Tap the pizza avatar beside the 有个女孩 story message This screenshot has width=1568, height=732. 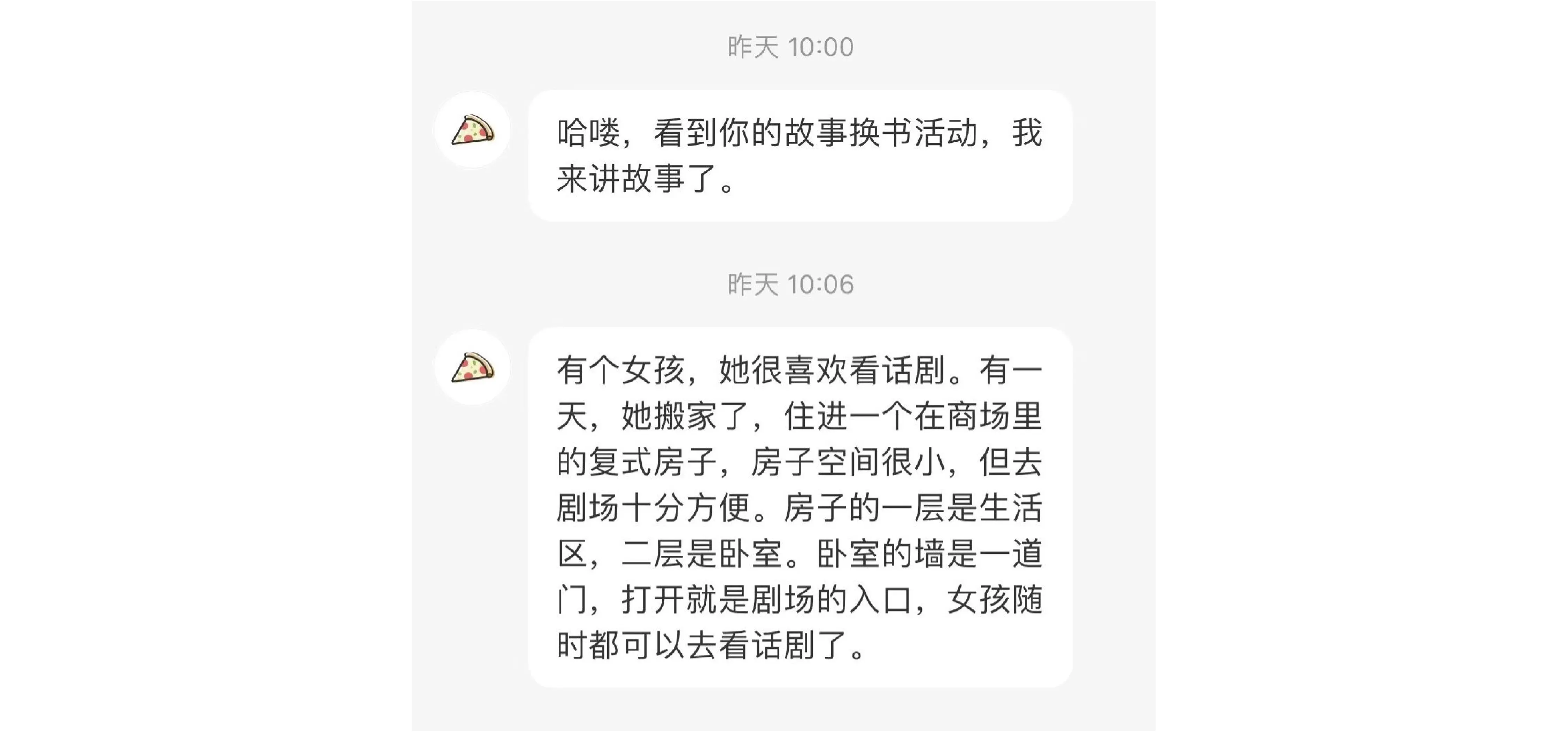coord(472,367)
